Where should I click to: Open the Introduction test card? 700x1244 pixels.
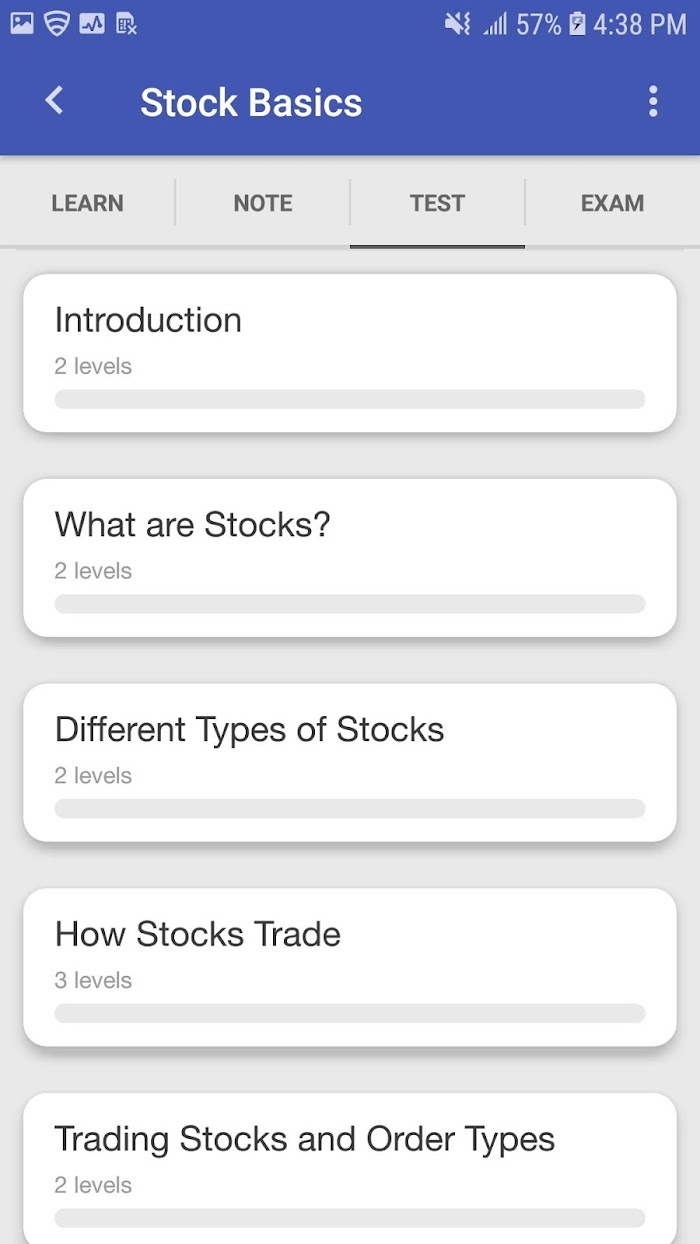point(350,353)
